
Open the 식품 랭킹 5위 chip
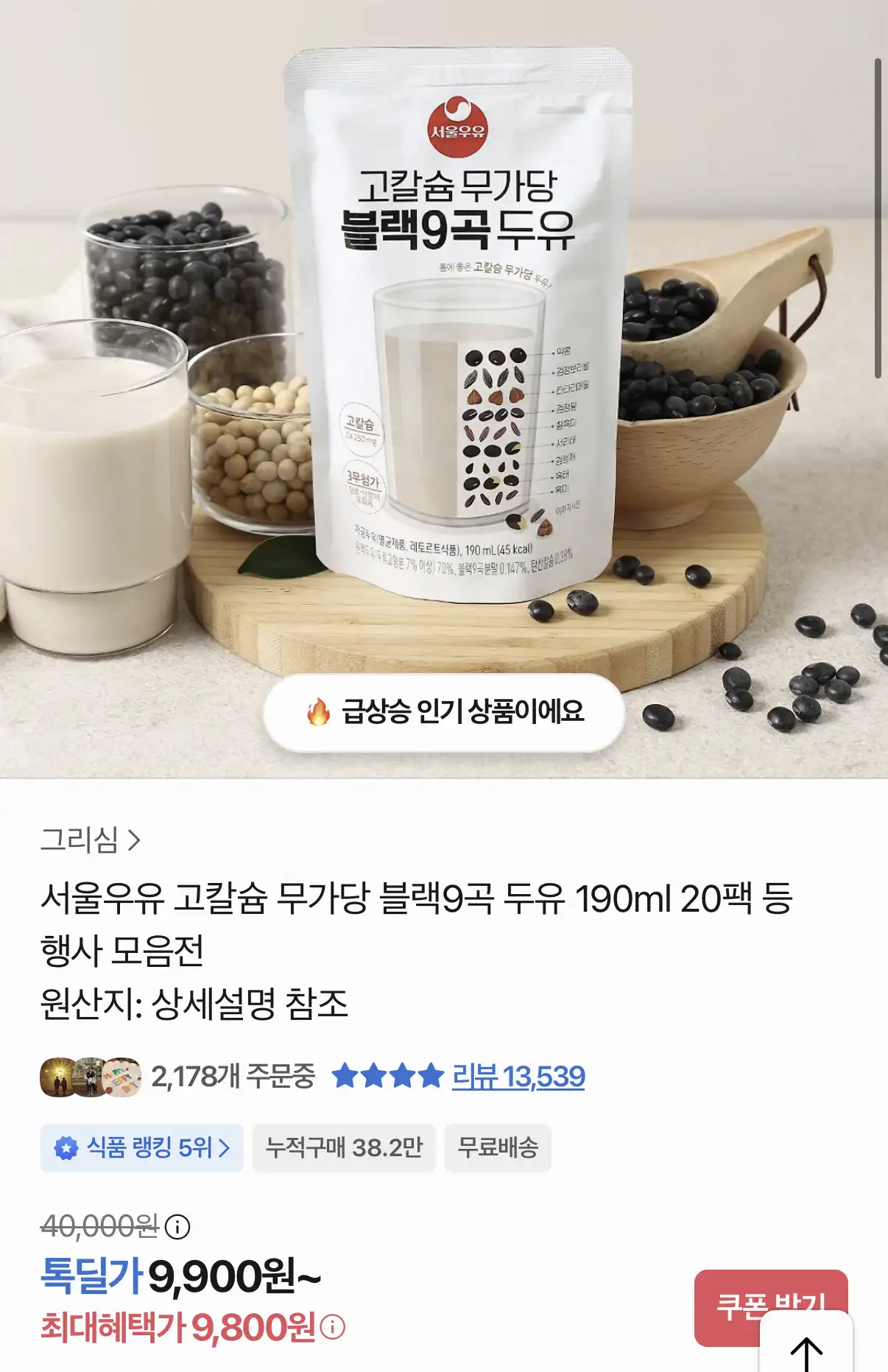141,1147
